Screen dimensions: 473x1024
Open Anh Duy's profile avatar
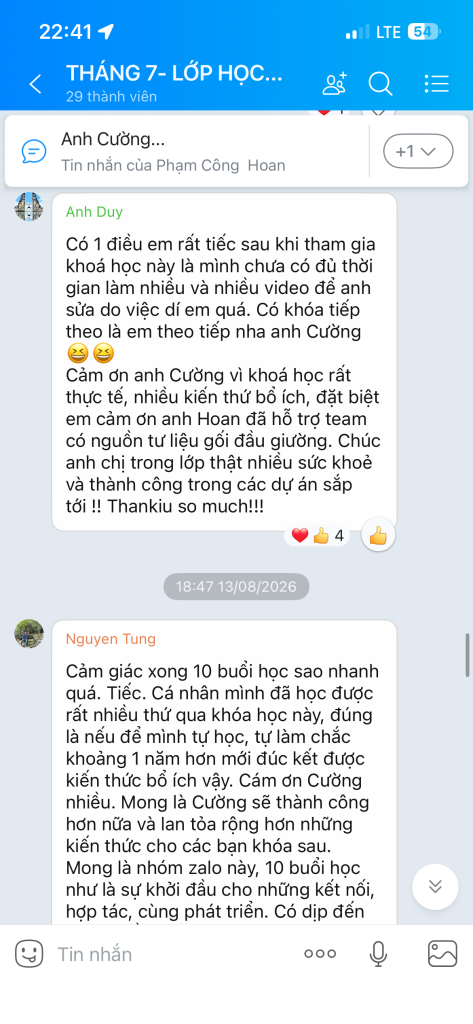pyautogui.click(x=29, y=206)
